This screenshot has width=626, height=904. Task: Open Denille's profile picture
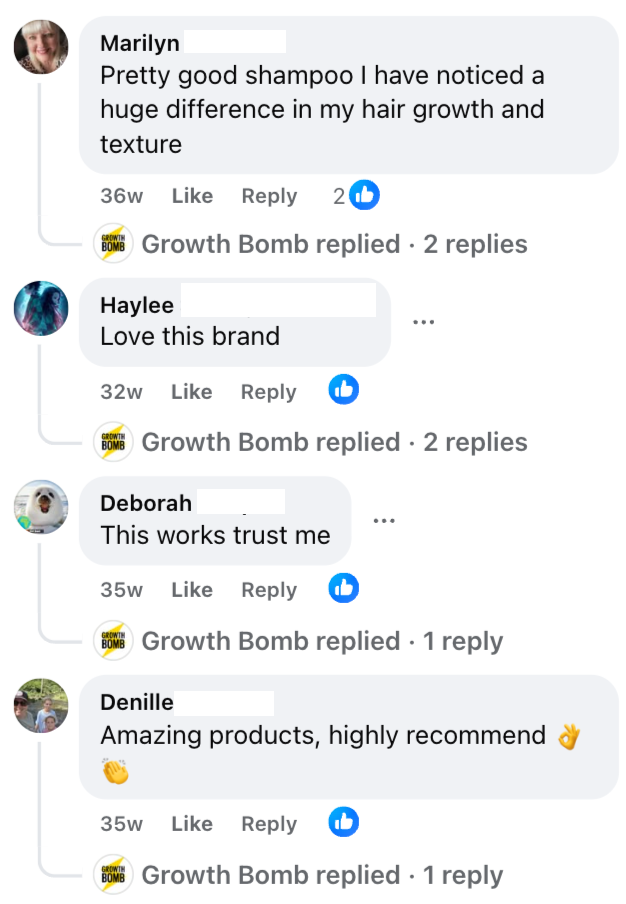[42, 705]
